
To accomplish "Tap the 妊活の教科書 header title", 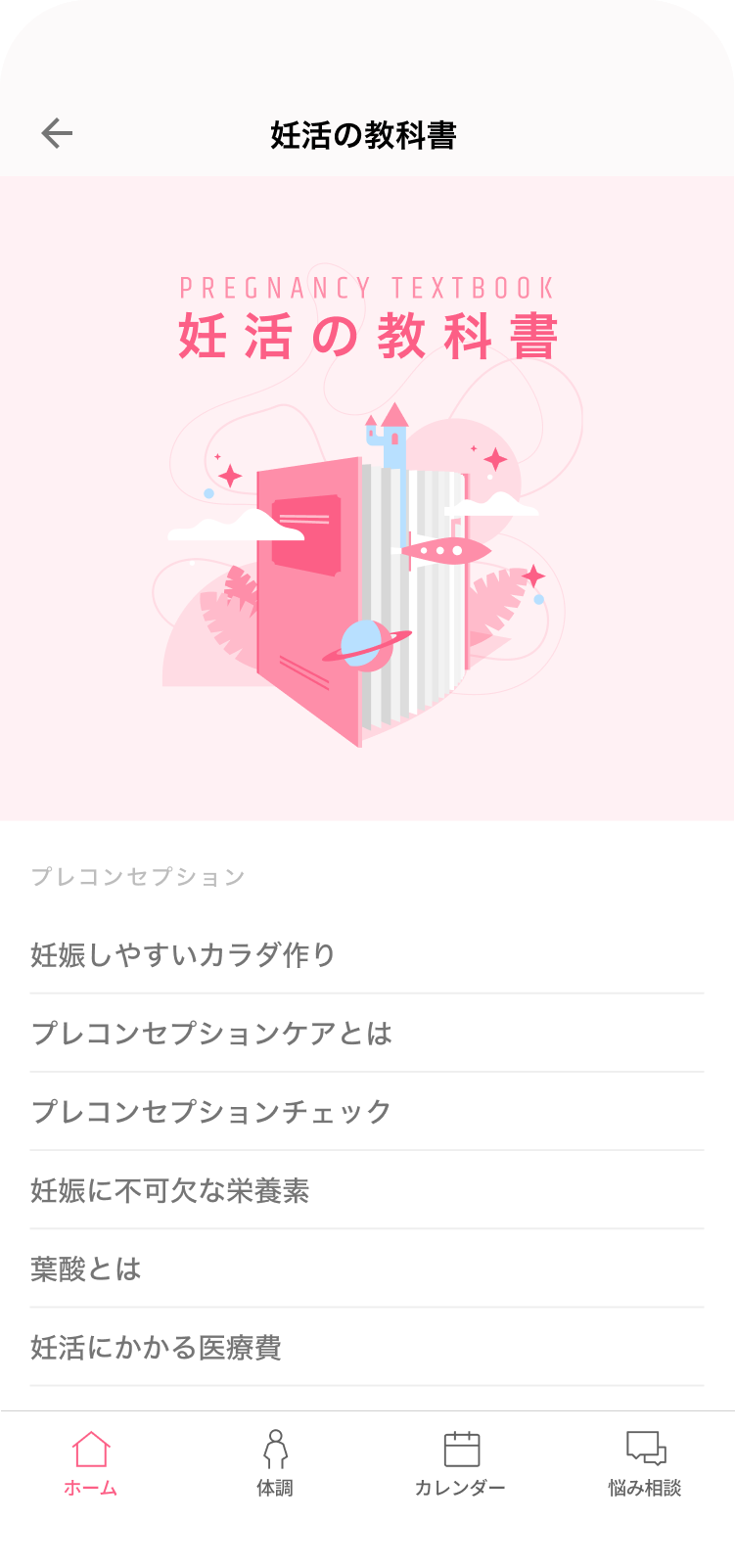I will (x=367, y=130).
